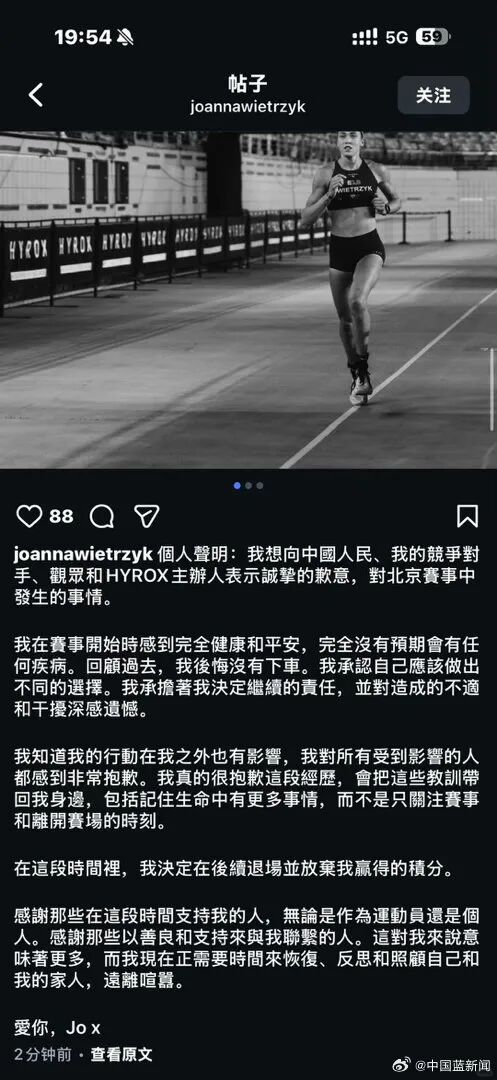Tap 查看原文 to view original text
The height and width of the screenshot is (1080, 497).
pos(122,1055)
